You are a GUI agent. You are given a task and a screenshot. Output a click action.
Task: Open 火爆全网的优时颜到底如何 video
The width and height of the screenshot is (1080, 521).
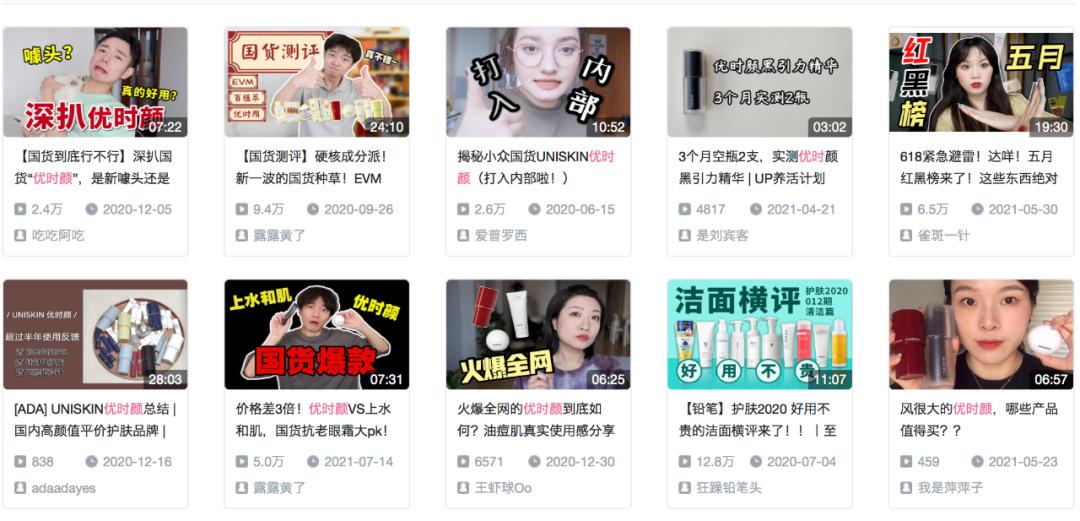point(538,334)
